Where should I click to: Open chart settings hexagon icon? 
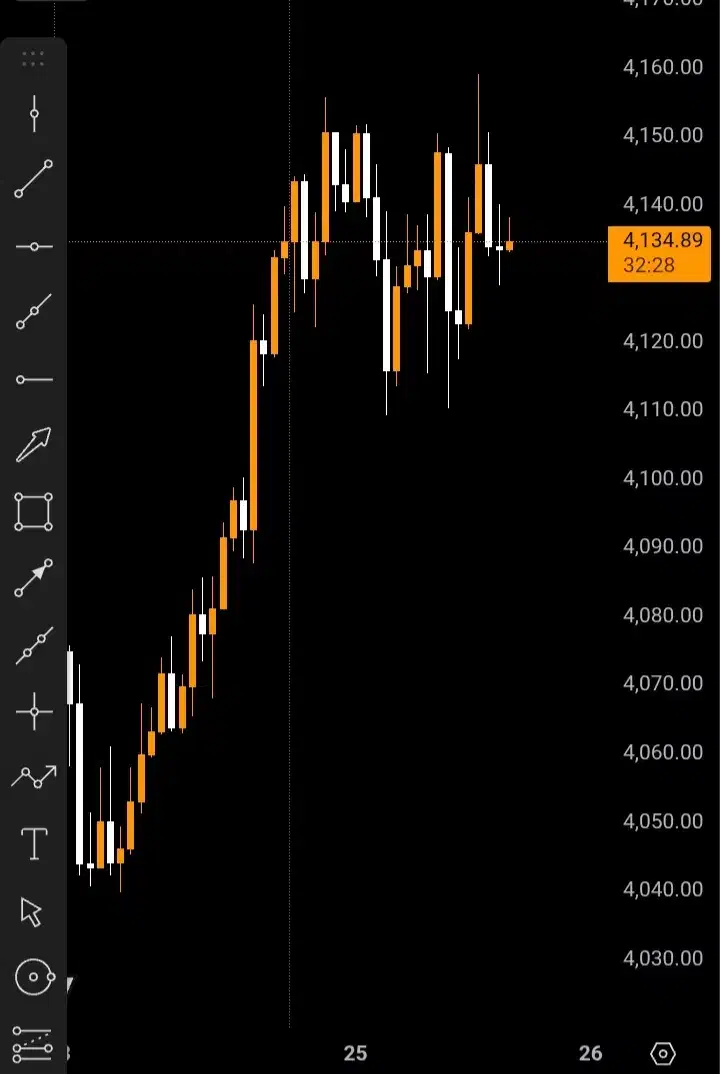pyautogui.click(x=662, y=1053)
